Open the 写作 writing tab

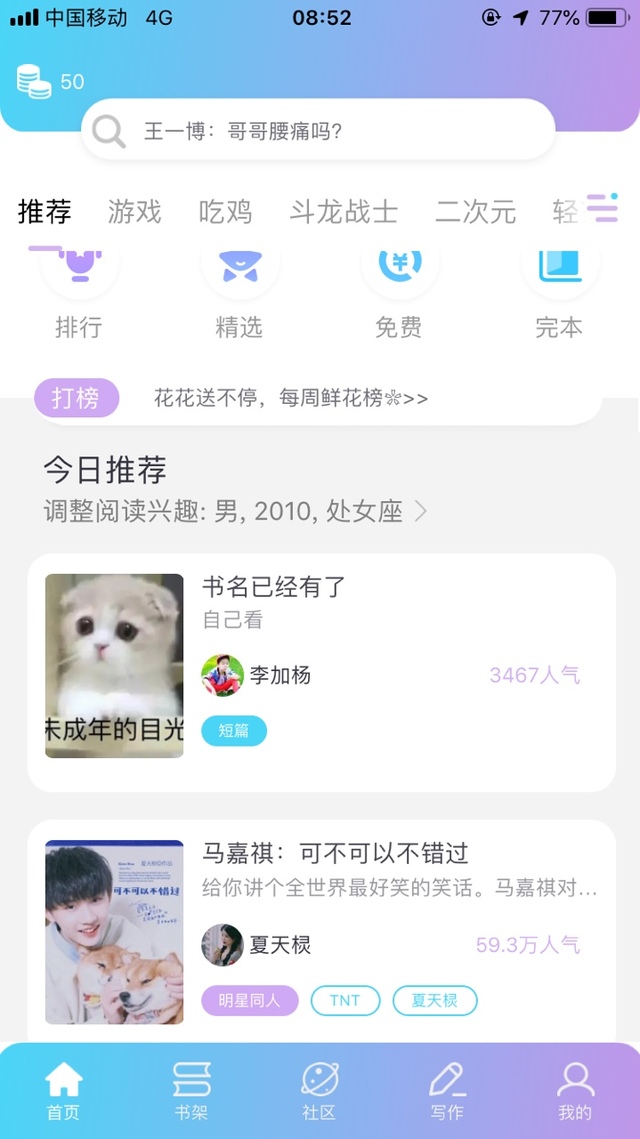(447, 1090)
